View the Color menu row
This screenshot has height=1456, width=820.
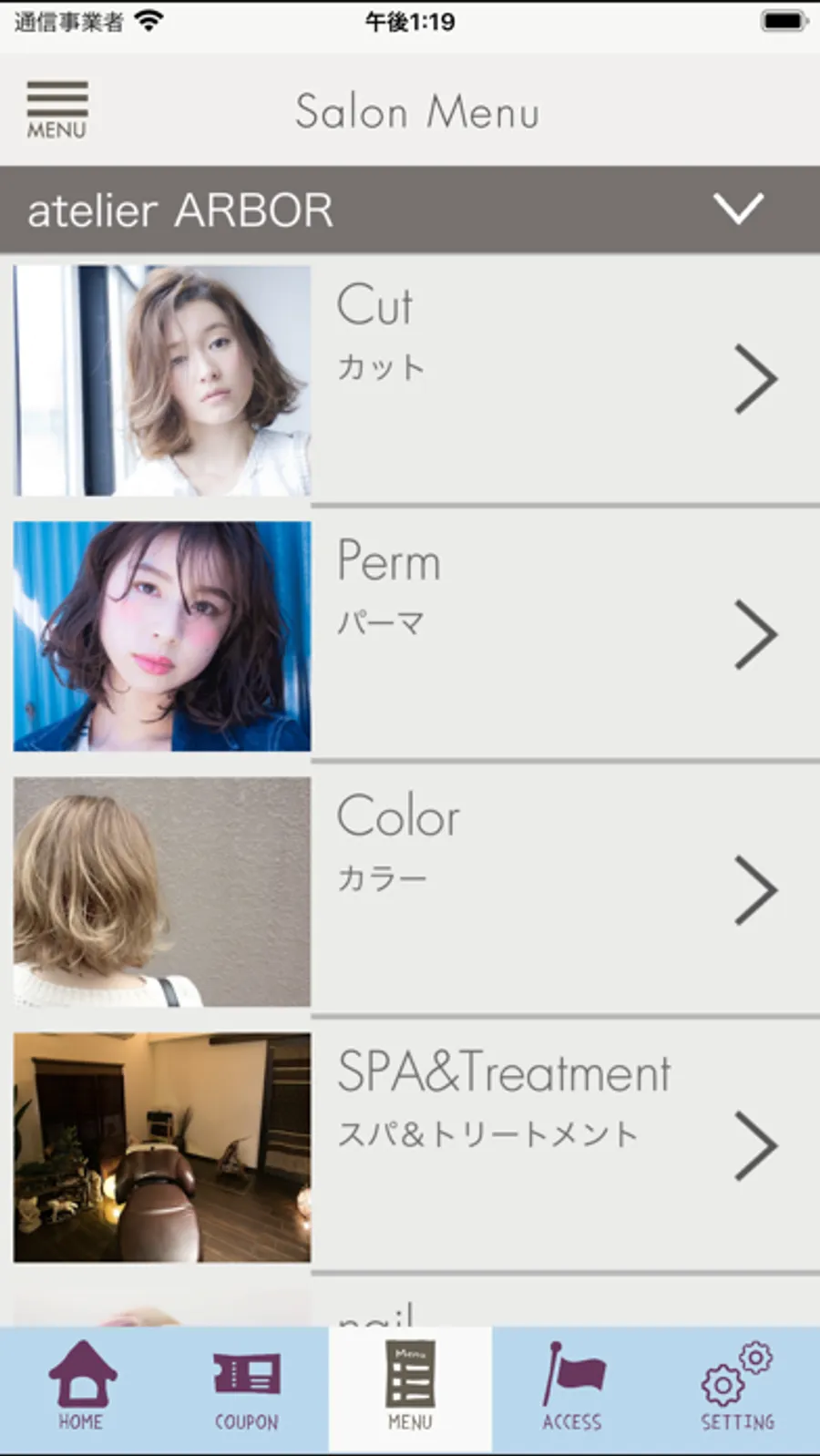(x=547, y=890)
